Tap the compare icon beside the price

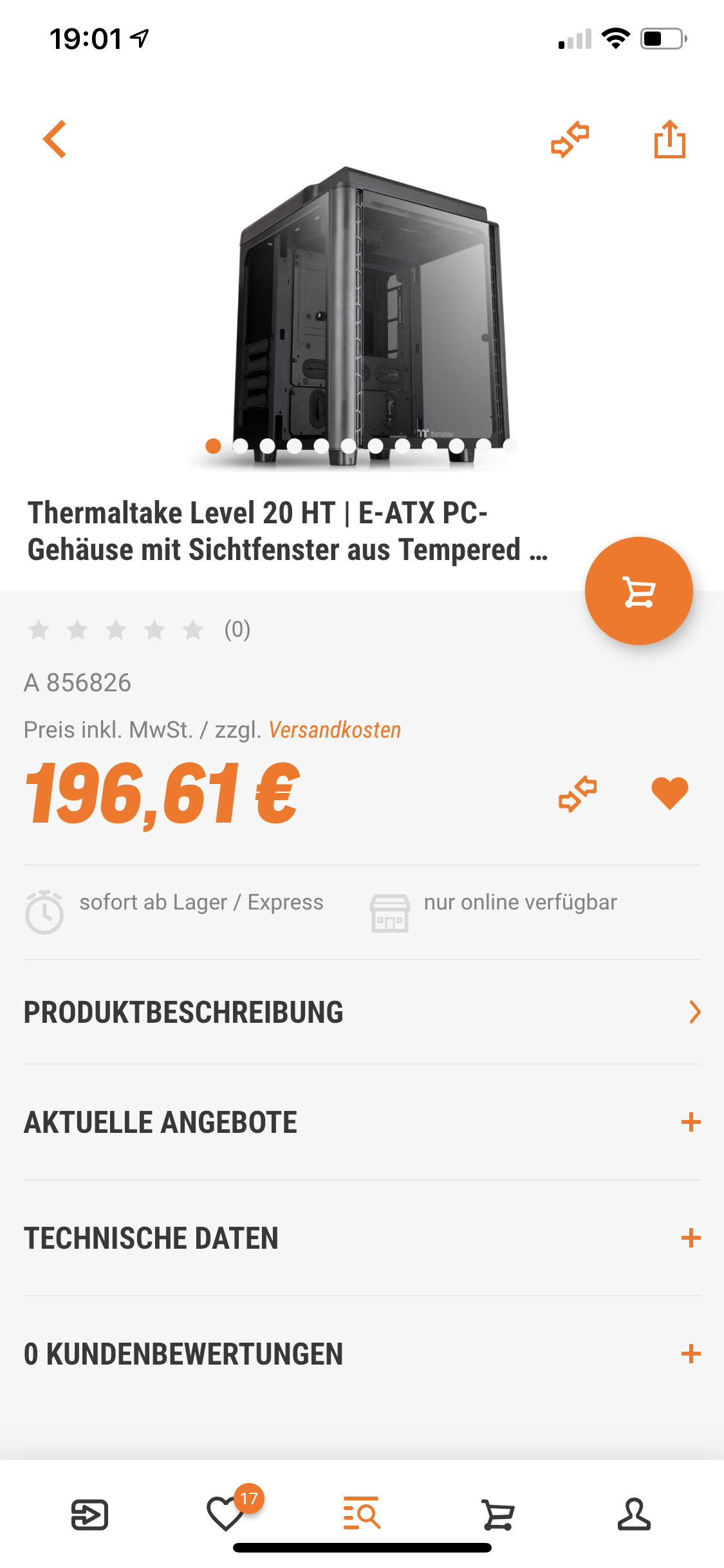coord(578,794)
